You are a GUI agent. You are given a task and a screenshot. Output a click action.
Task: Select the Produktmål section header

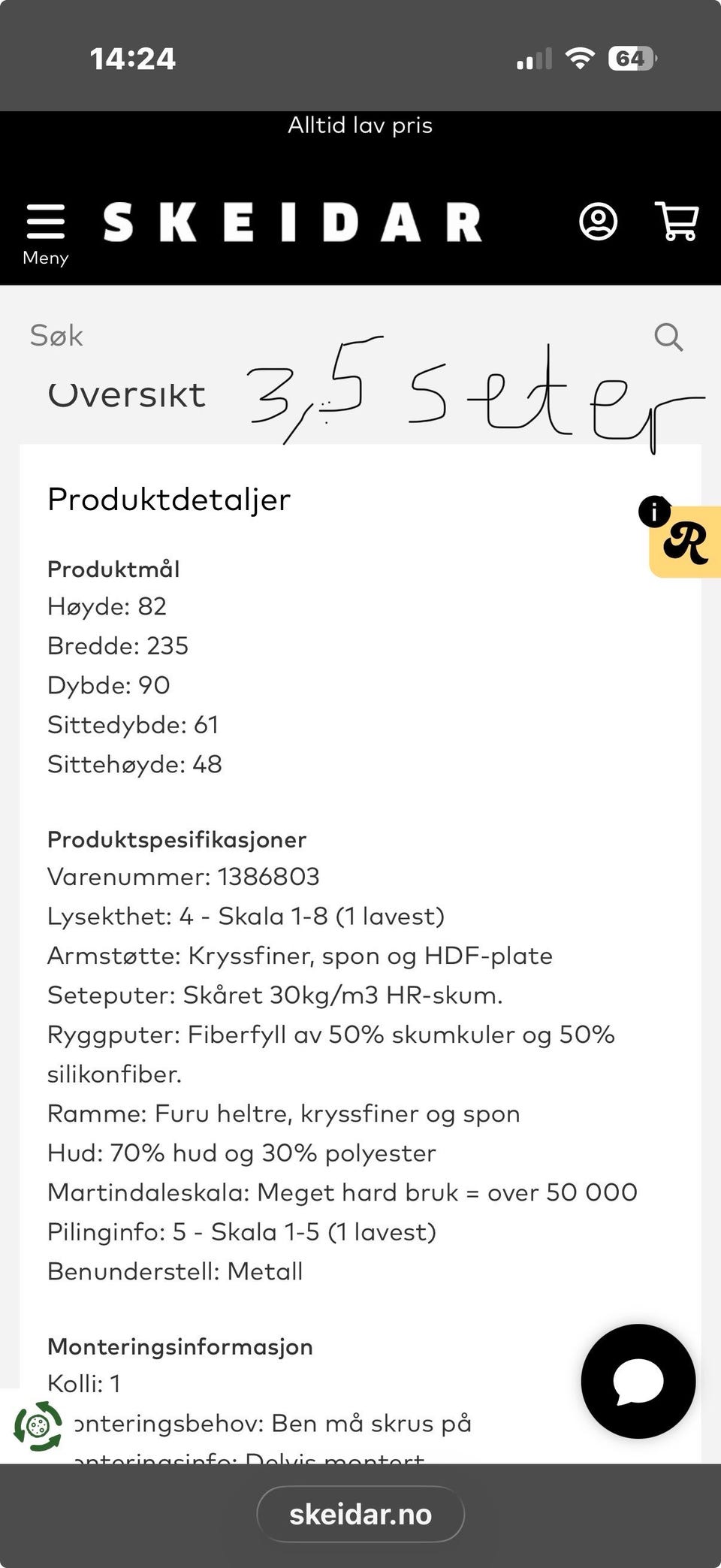(113, 569)
